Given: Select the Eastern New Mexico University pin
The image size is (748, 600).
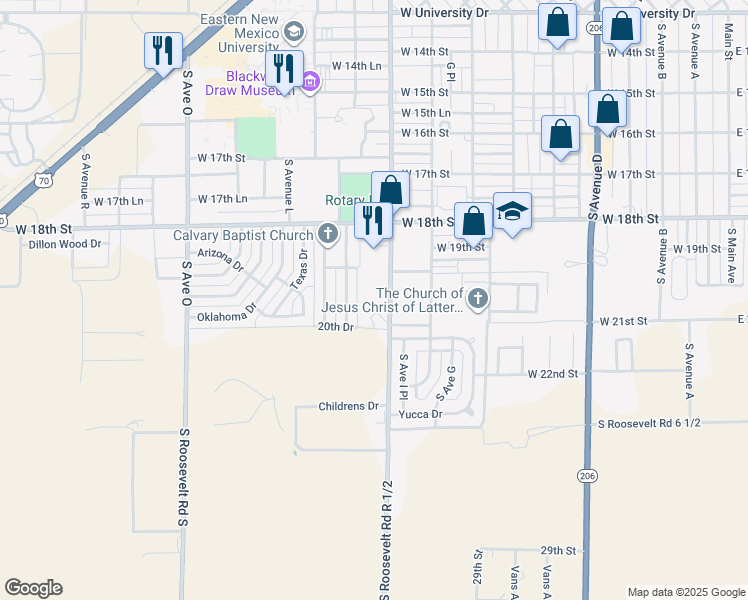Looking at the screenshot, I should click(293, 33).
